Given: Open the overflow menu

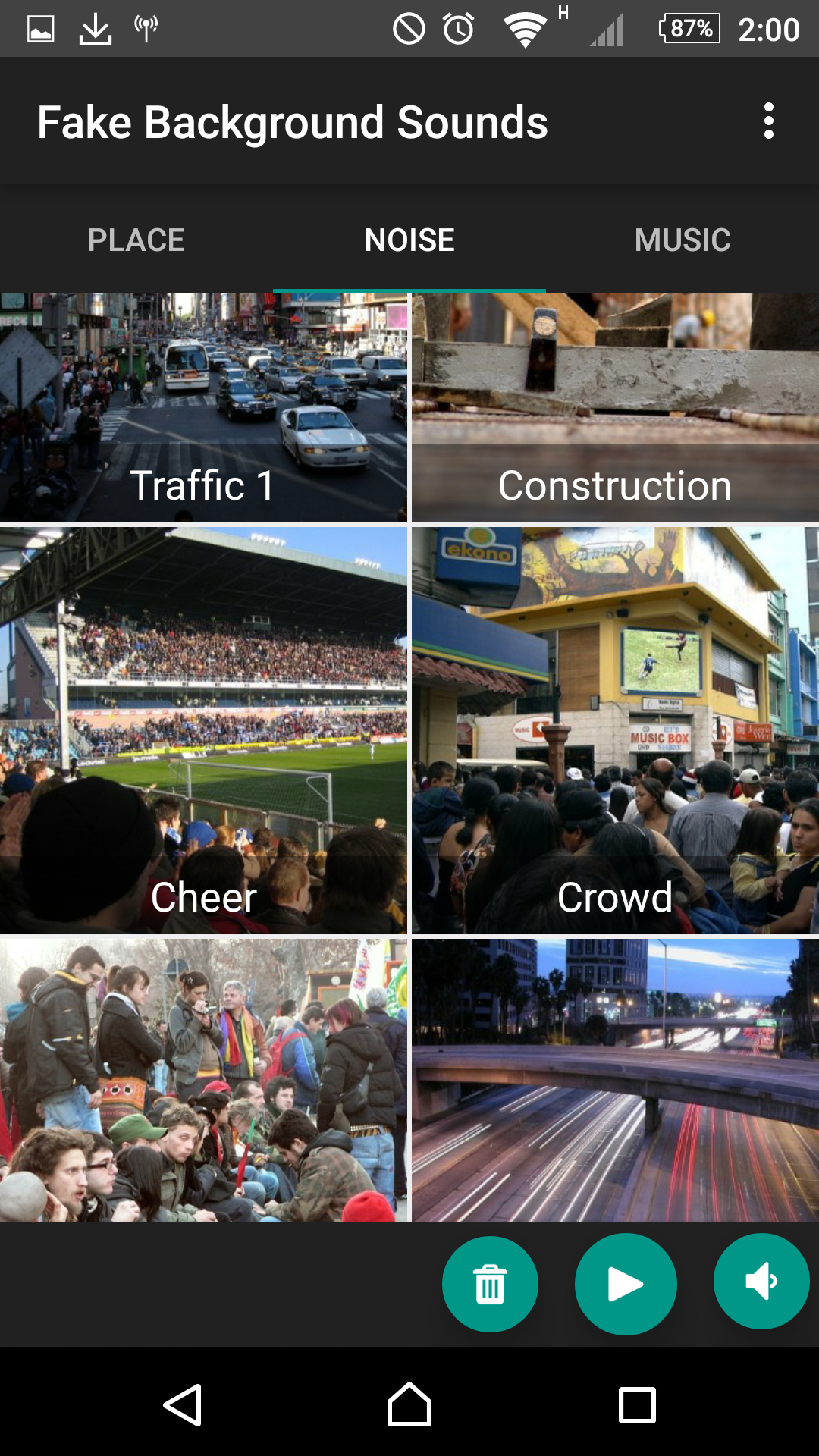Looking at the screenshot, I should 768,121.
